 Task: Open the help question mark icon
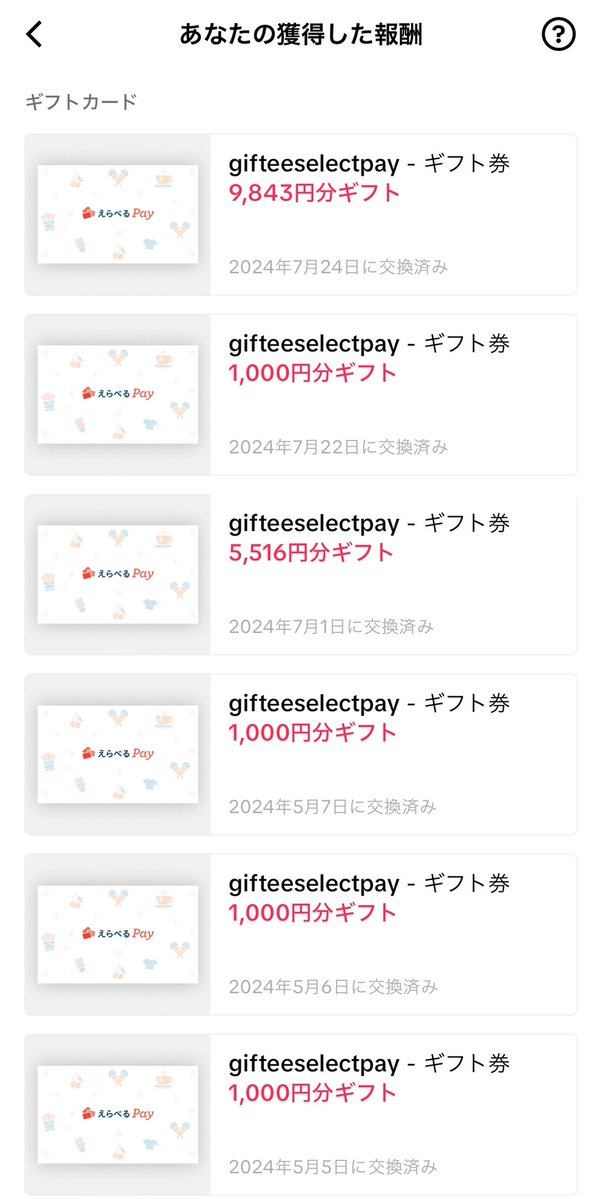[558, 35]
